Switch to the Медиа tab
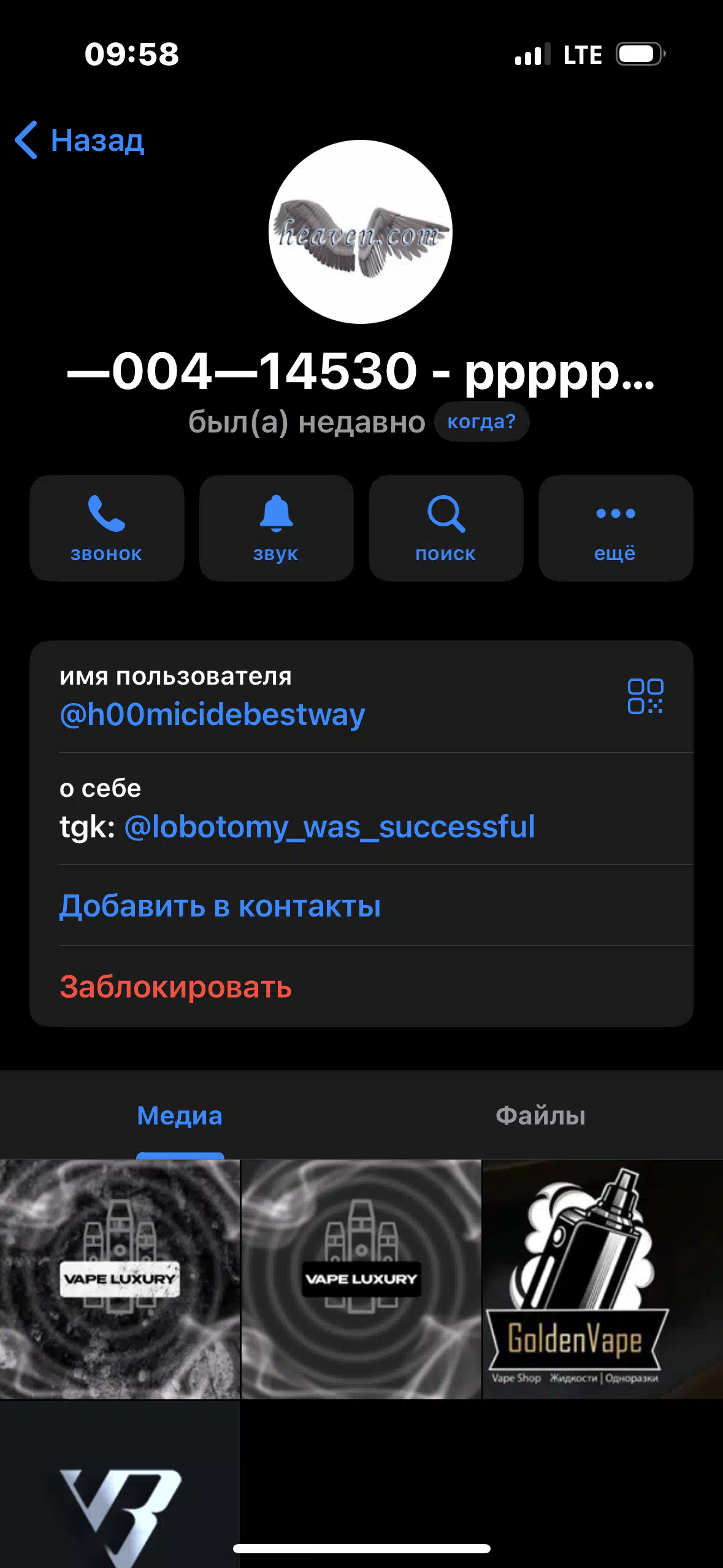Screen dimensions: 723x1568 pos(180,1116)
